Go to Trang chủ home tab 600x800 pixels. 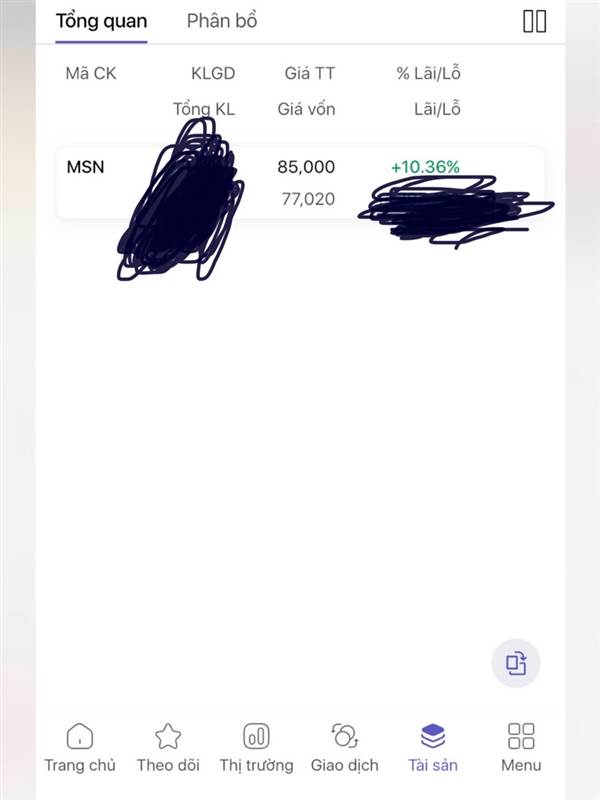click(80, 747)
